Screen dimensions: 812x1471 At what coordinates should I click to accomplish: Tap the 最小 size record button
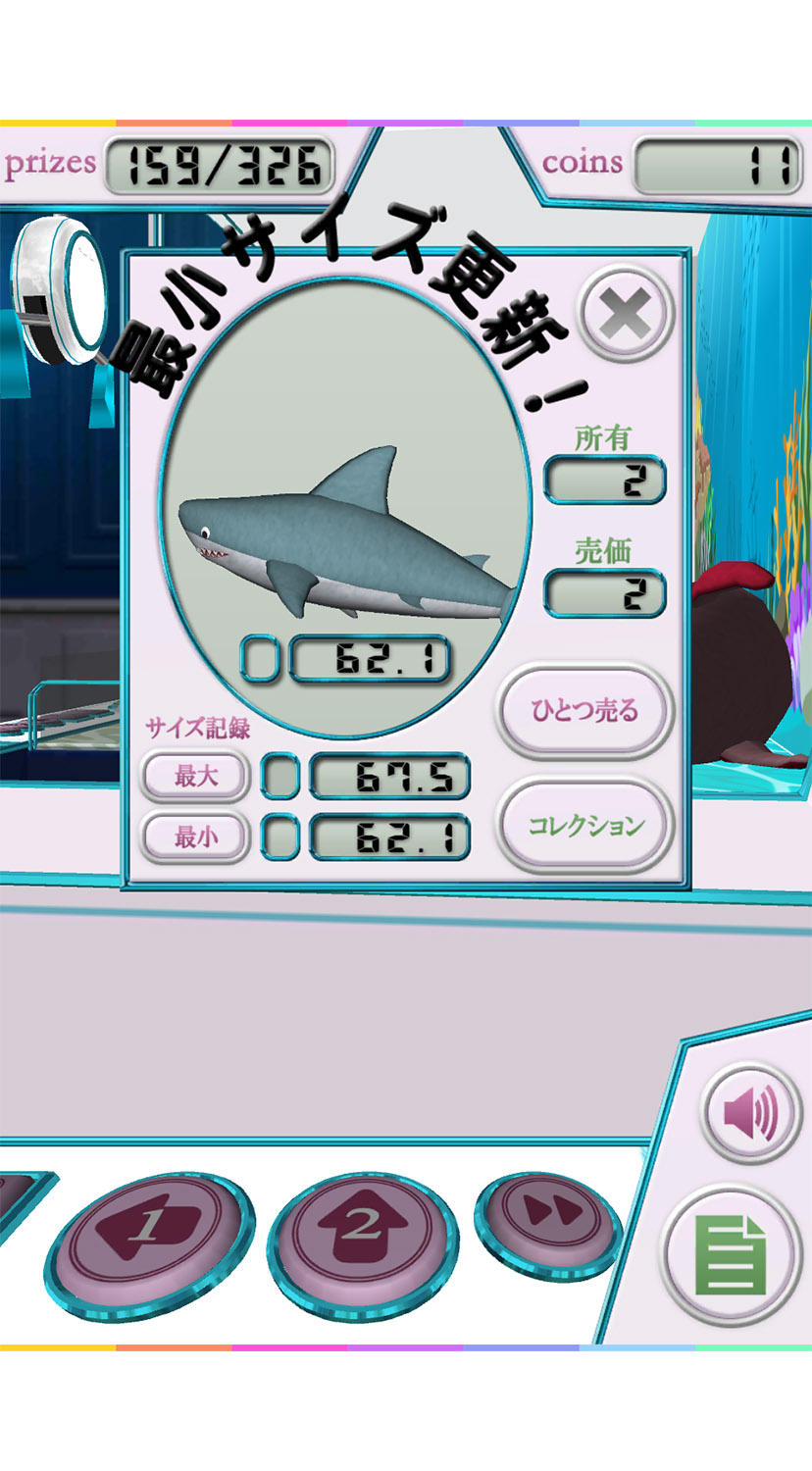196,837
